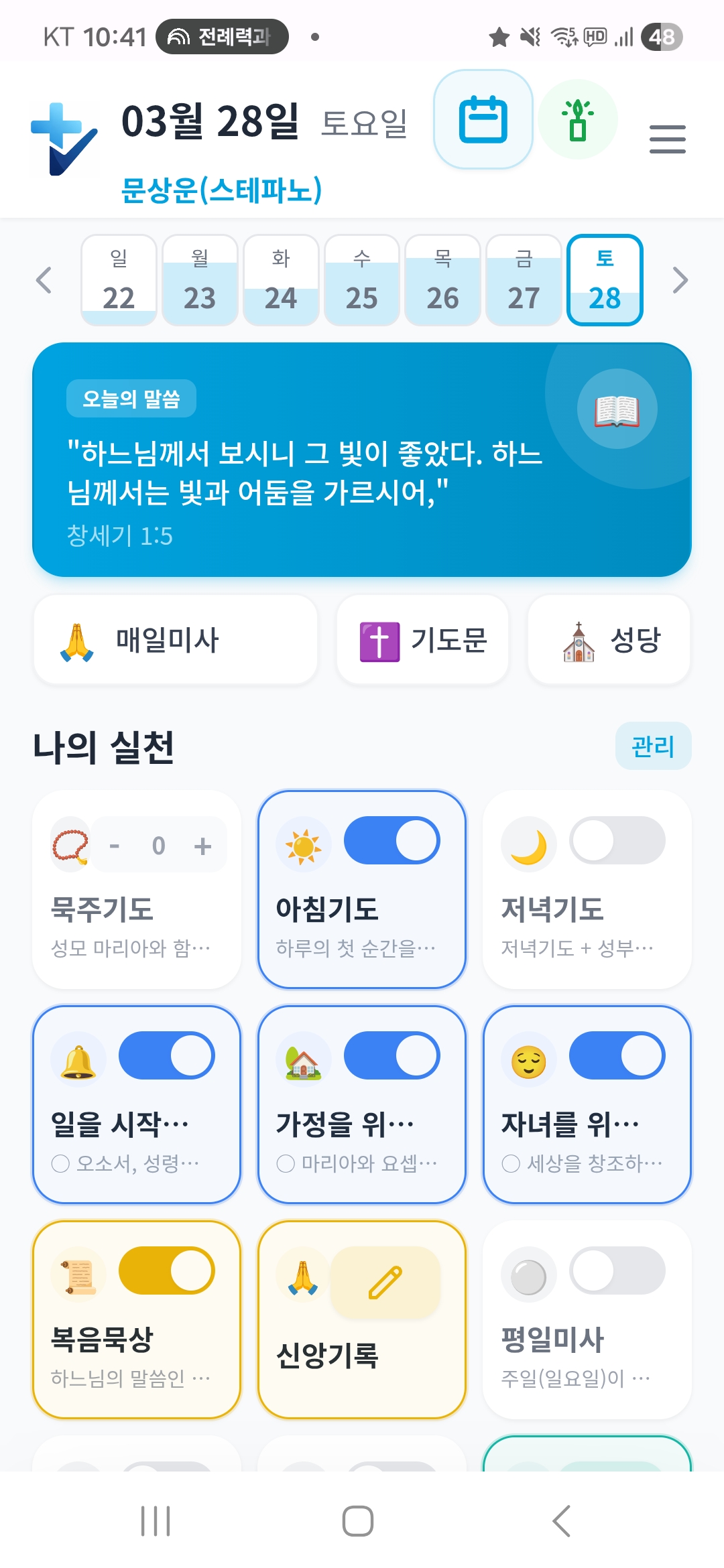Screen dimensions: 724x1568
Task: Tap the system back button
Action: [x=562, y=1520]
